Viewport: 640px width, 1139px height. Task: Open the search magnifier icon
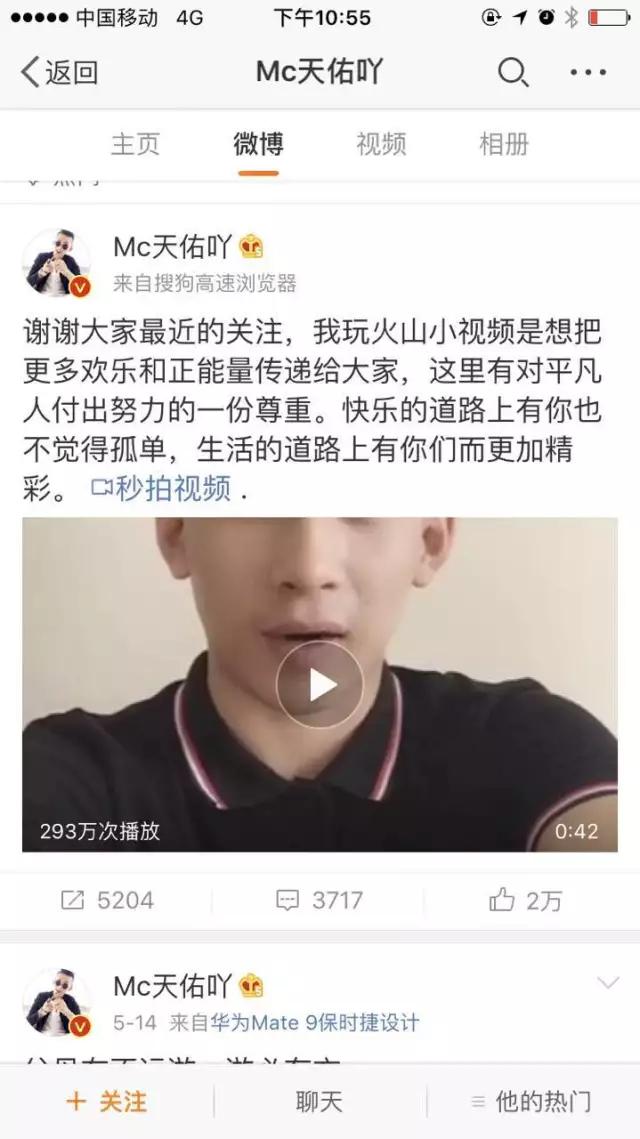point(512,72)
